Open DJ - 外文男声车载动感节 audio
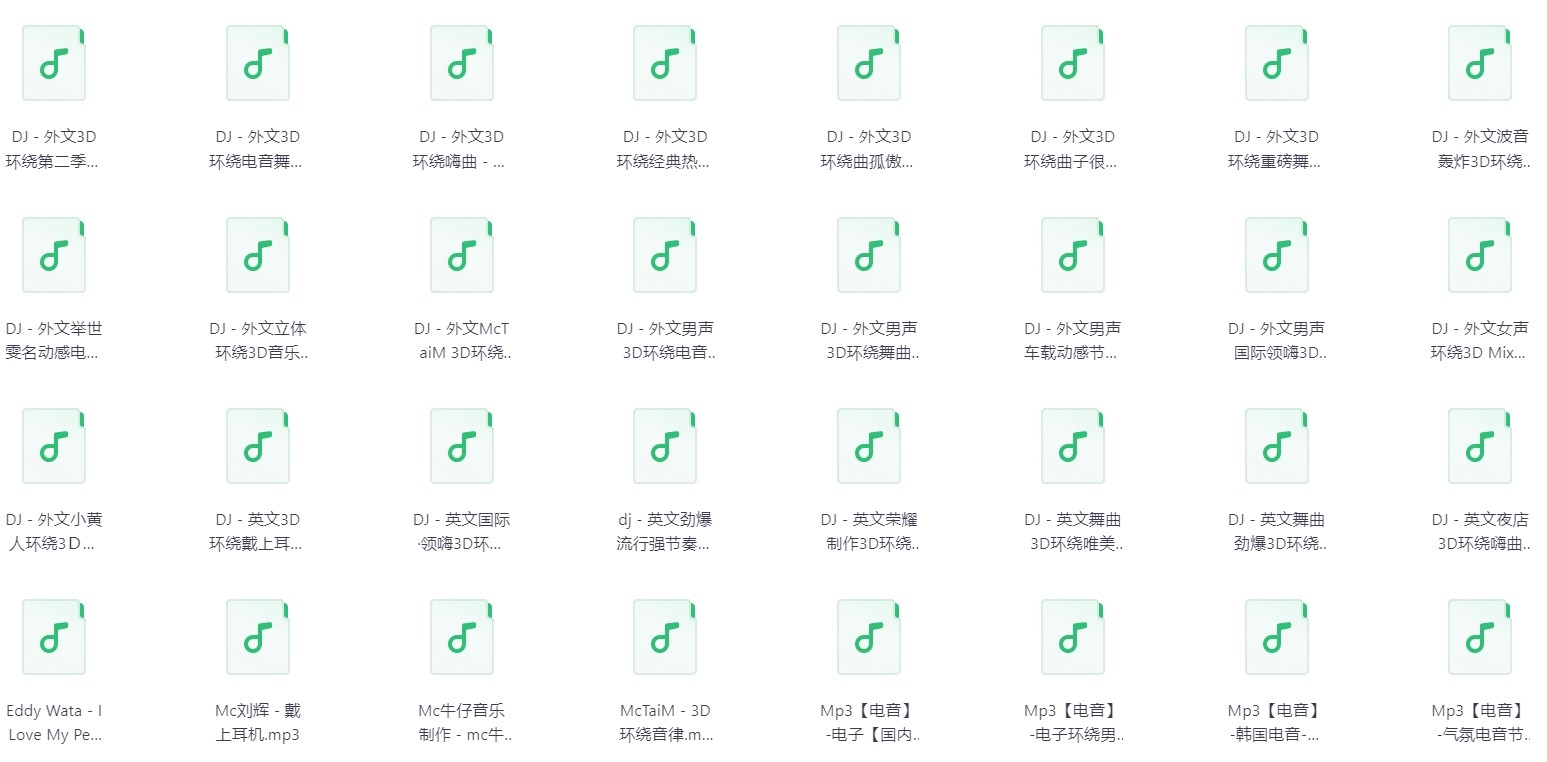Image resolution: width=1547 pixels, height=762 pixels. point(1073,256)
